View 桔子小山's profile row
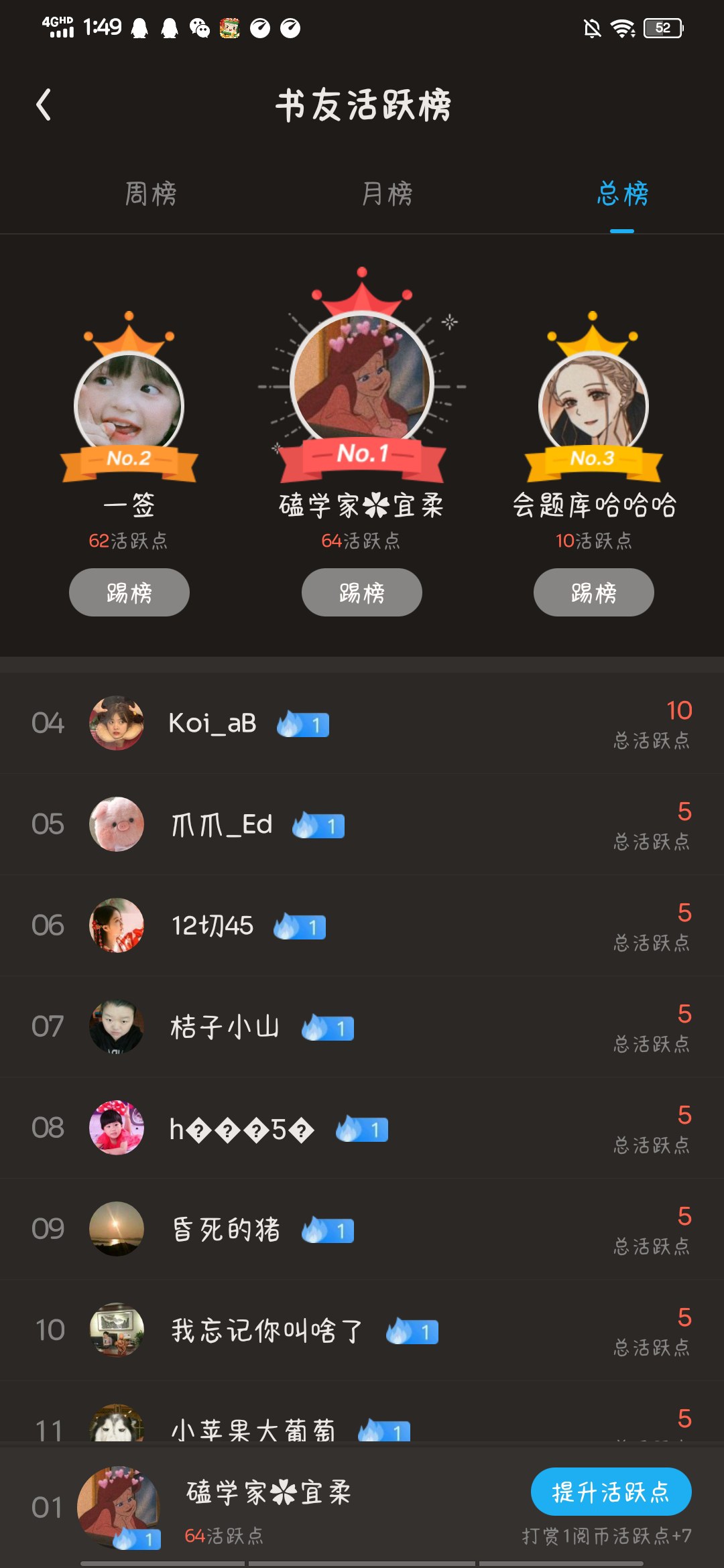The image size is (724, 1568). click(362, 1027)
